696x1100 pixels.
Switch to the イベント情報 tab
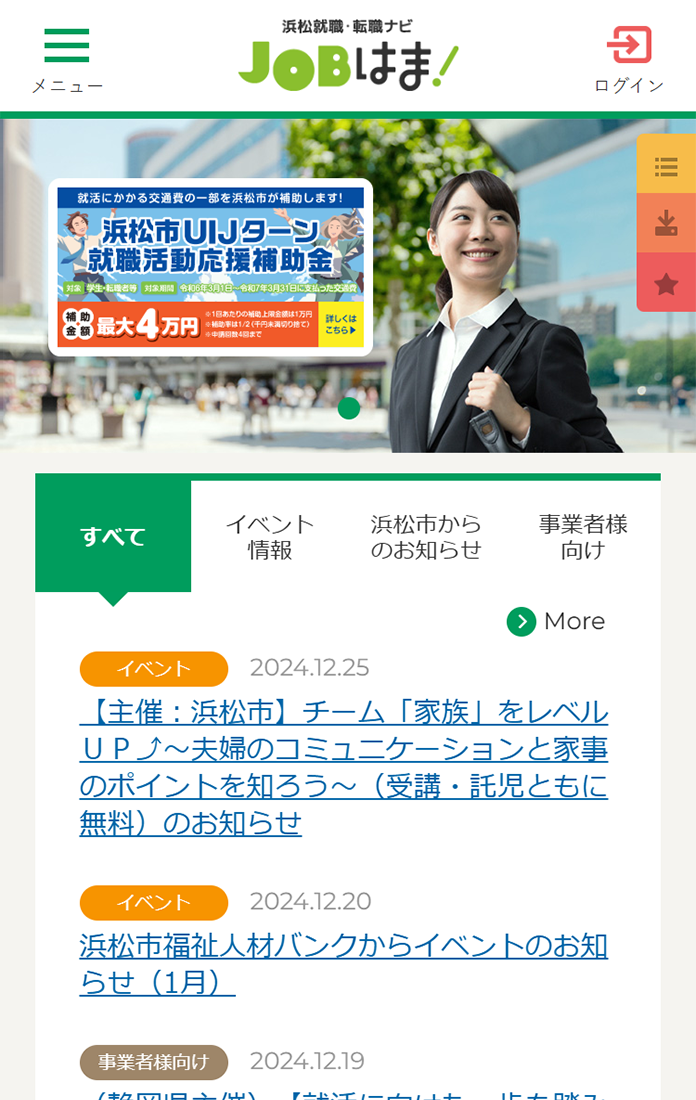tap(269, 537)
